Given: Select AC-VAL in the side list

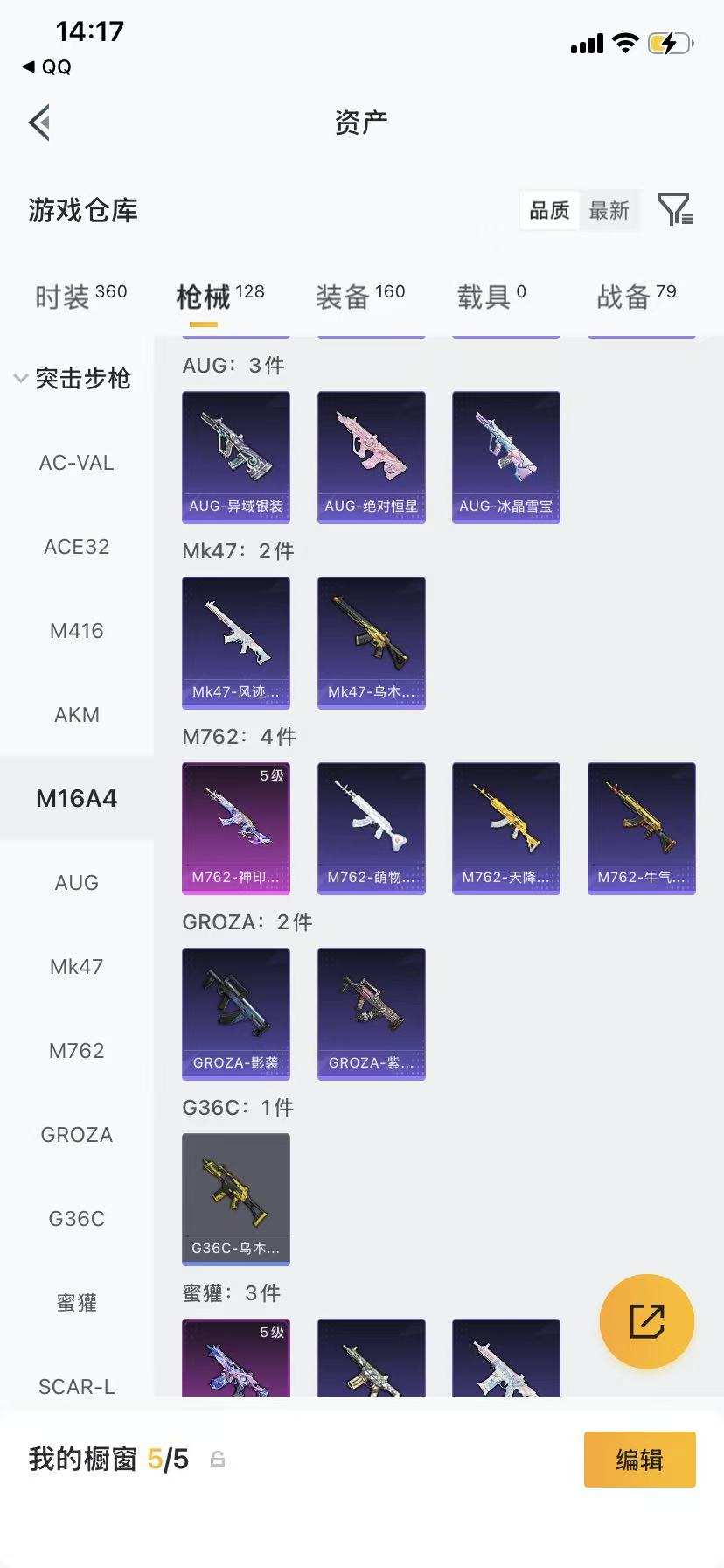Looking at the screenshot, I should click(77, 463).
